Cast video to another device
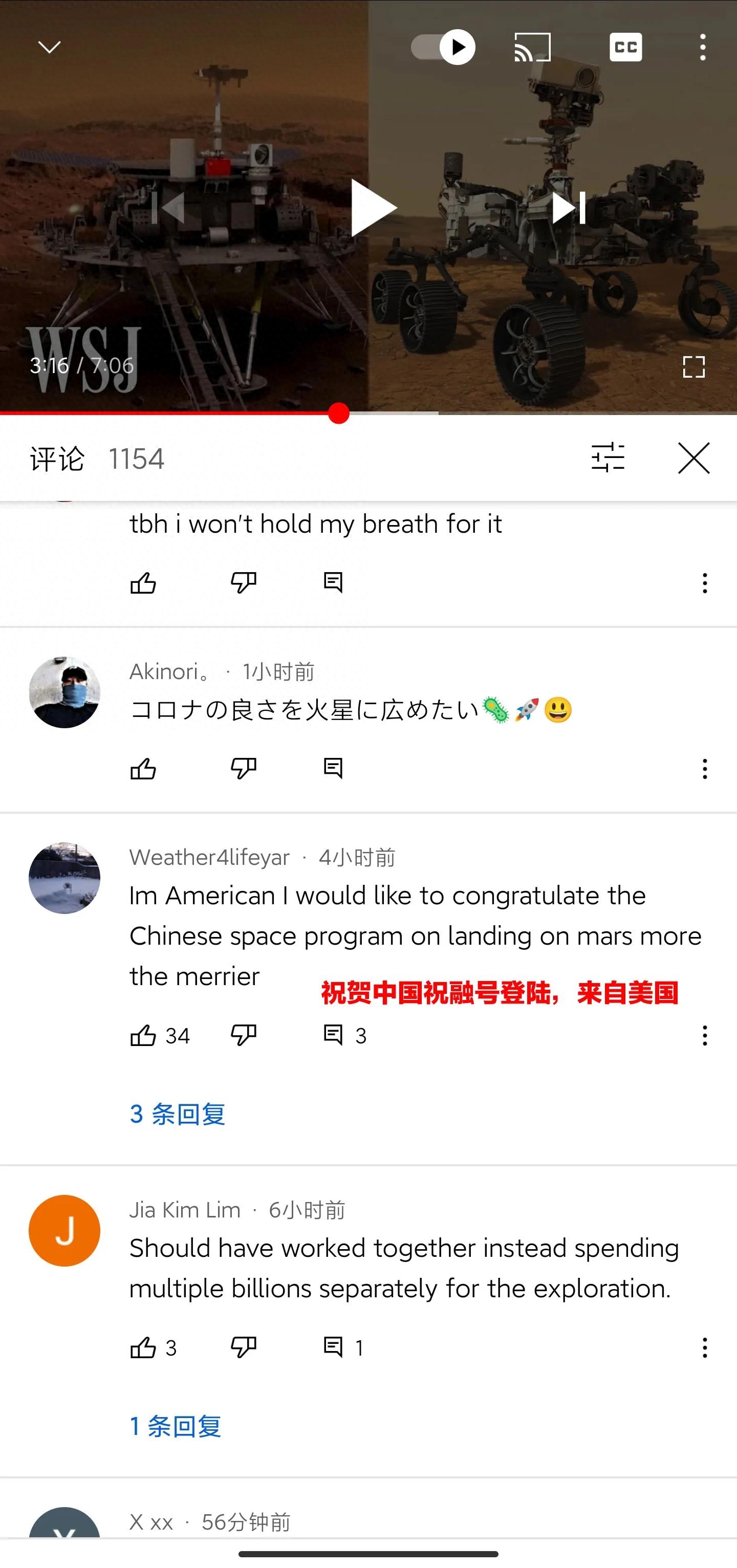Viewport: 737px width, 1568px height. click(x=532, y=47)
